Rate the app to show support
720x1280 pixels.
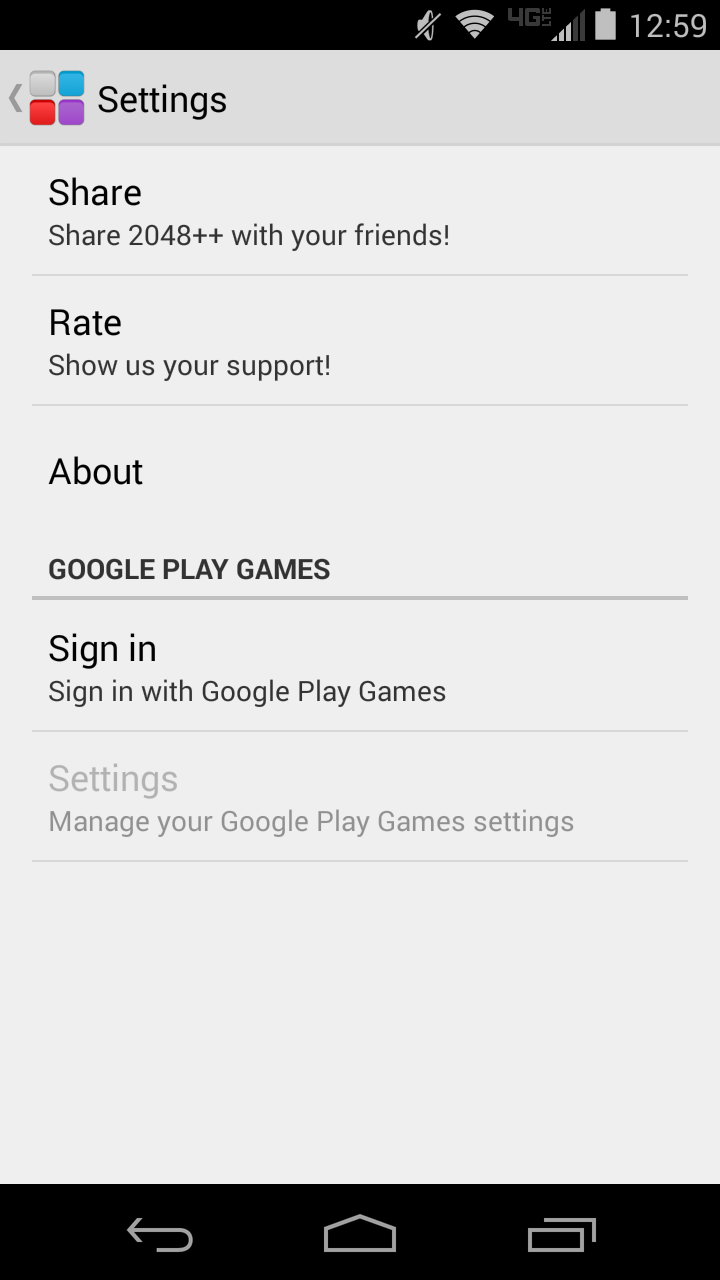pos(360,342)
